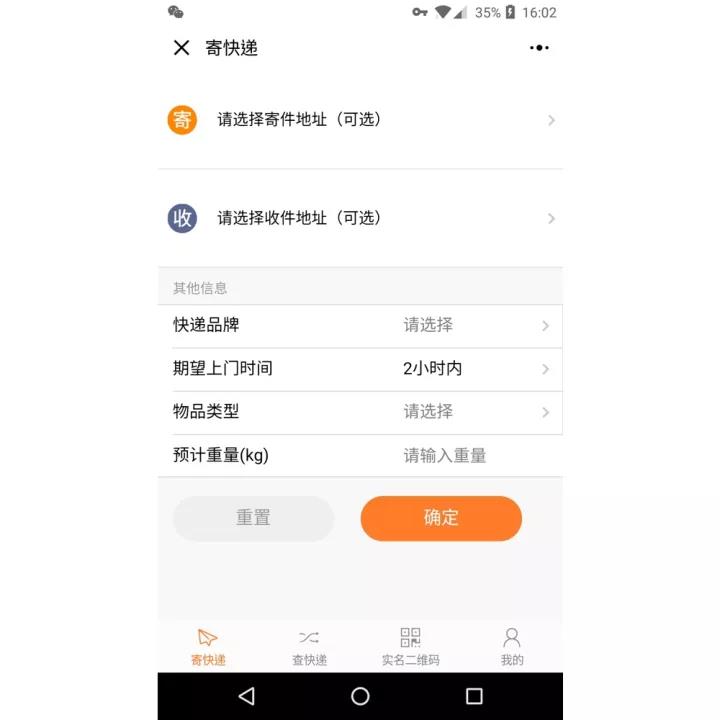Go to the 我的 tab

click(x=512, y=647)
